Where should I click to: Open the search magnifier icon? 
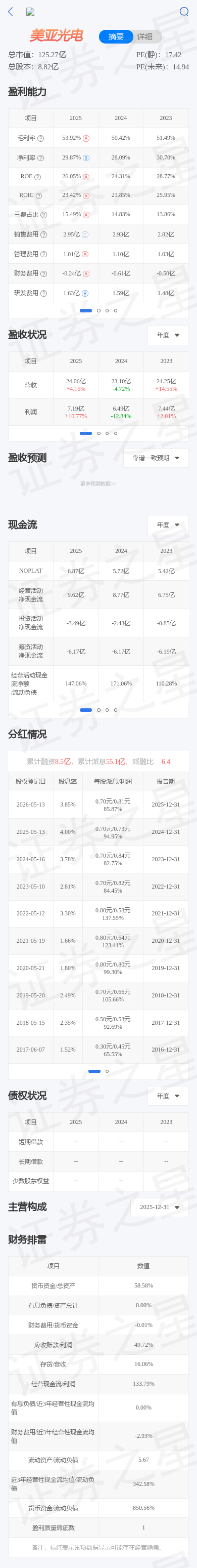pyautogui.click(x=184, y=12)
